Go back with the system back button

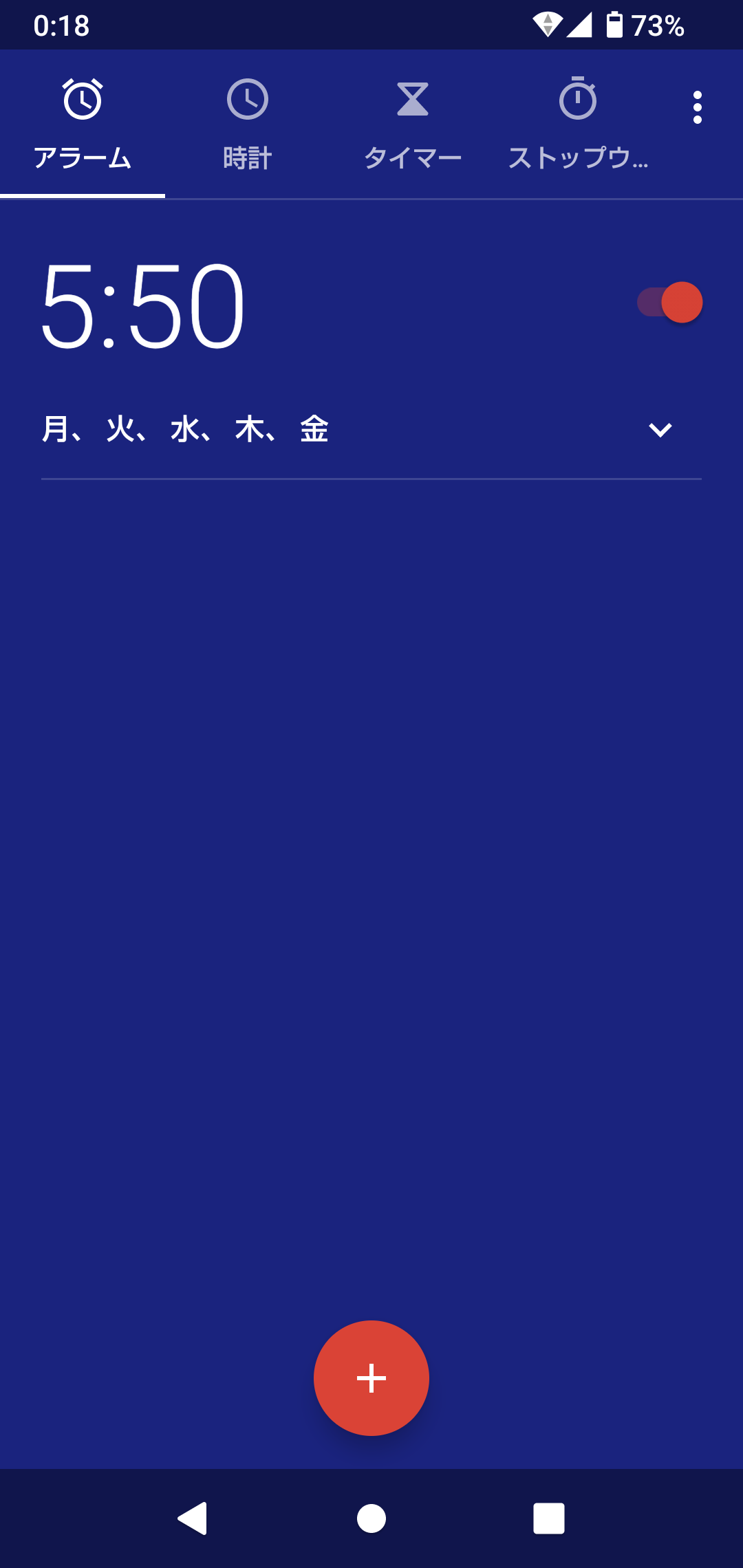(193, 1518)
